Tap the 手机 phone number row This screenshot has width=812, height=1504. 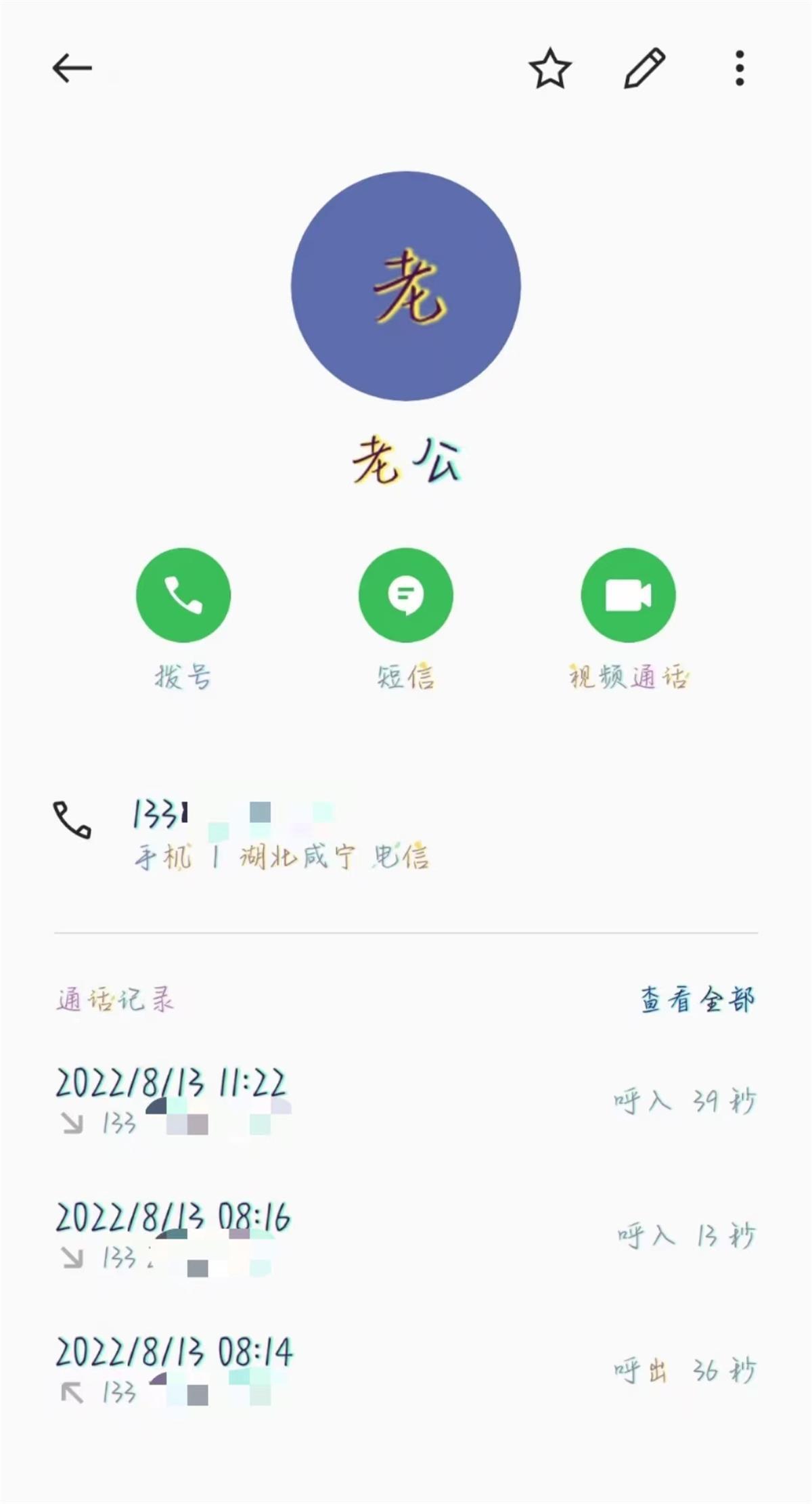(281, 834)
